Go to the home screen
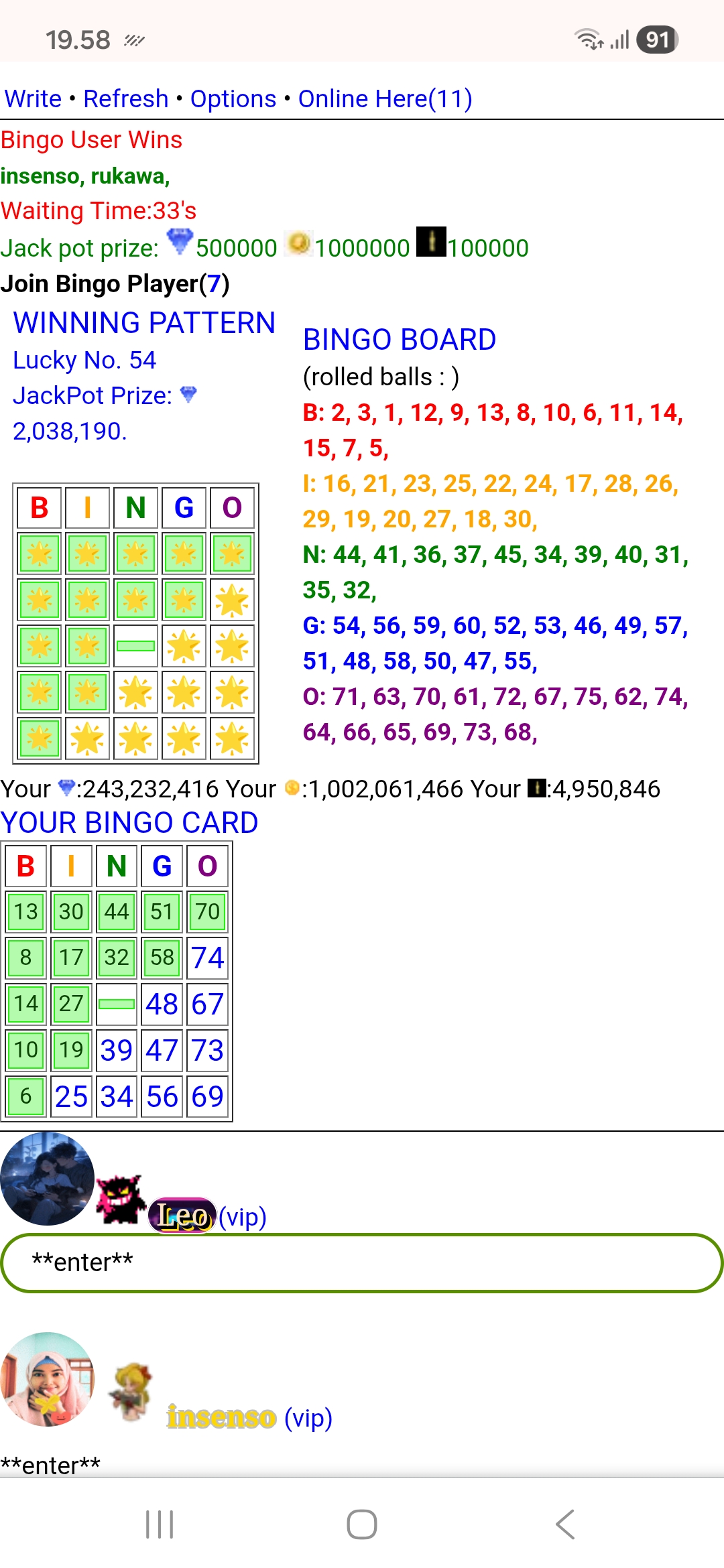Viewport: 724px width, 1568px height. click(361, 1524)
